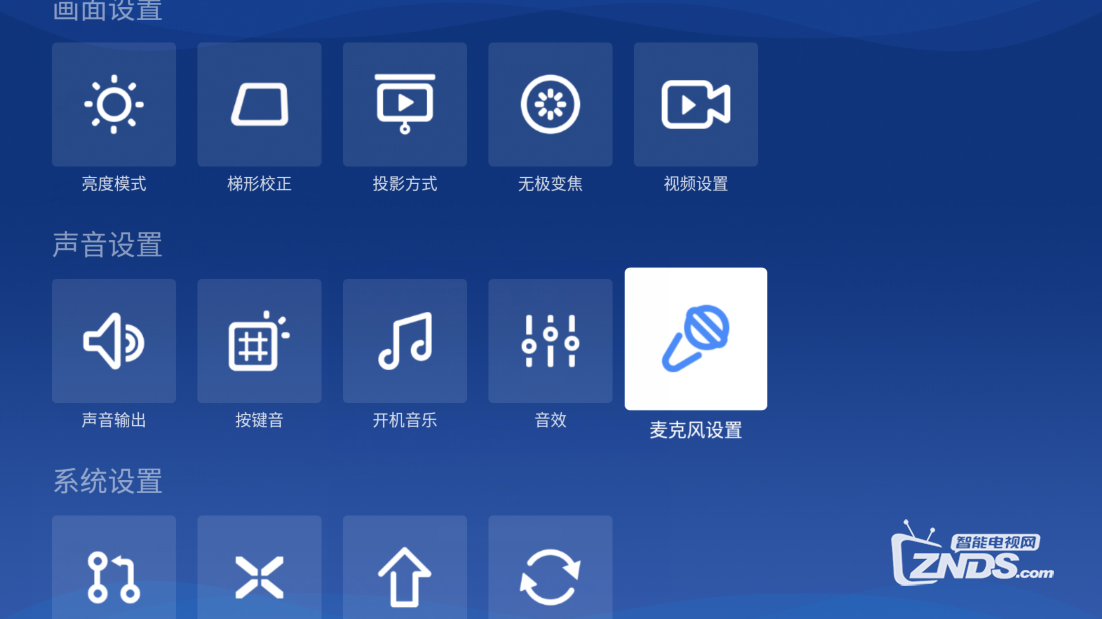Open 无极变焦 zoom setting

click(550, 105)
